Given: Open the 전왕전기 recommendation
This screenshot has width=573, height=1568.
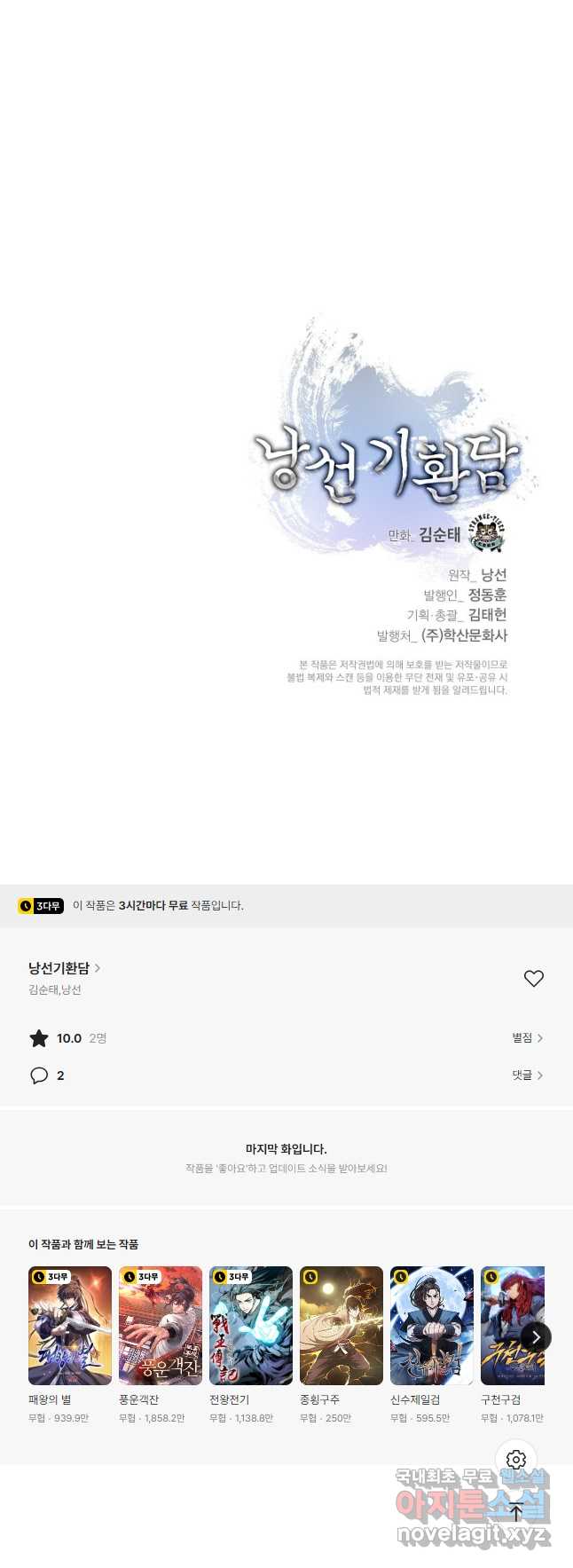Looking at the screenshot, I should pyautogui.click(x=251, y=1325).
